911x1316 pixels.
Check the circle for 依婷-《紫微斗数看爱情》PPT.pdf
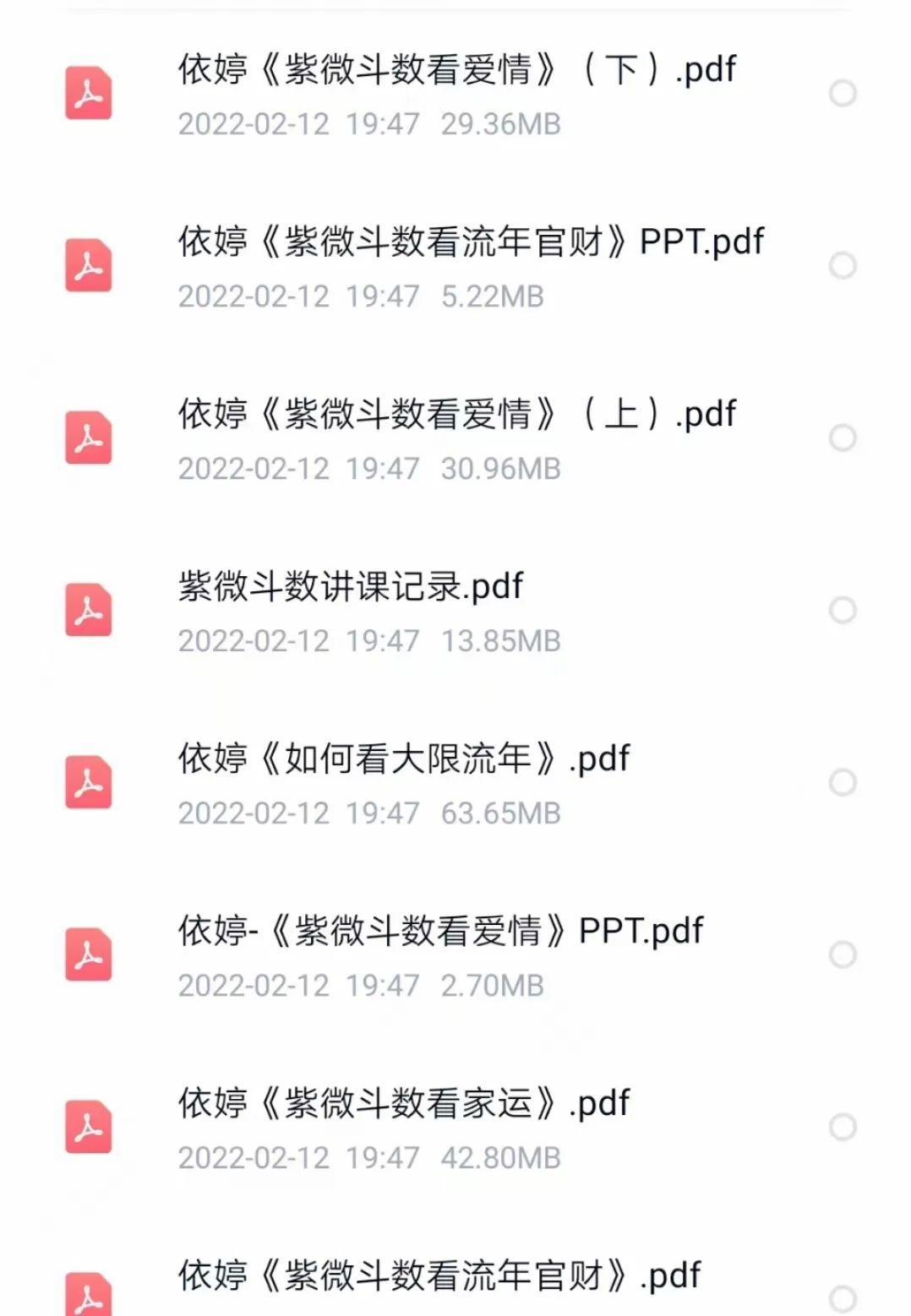click(x=843, y=954)
